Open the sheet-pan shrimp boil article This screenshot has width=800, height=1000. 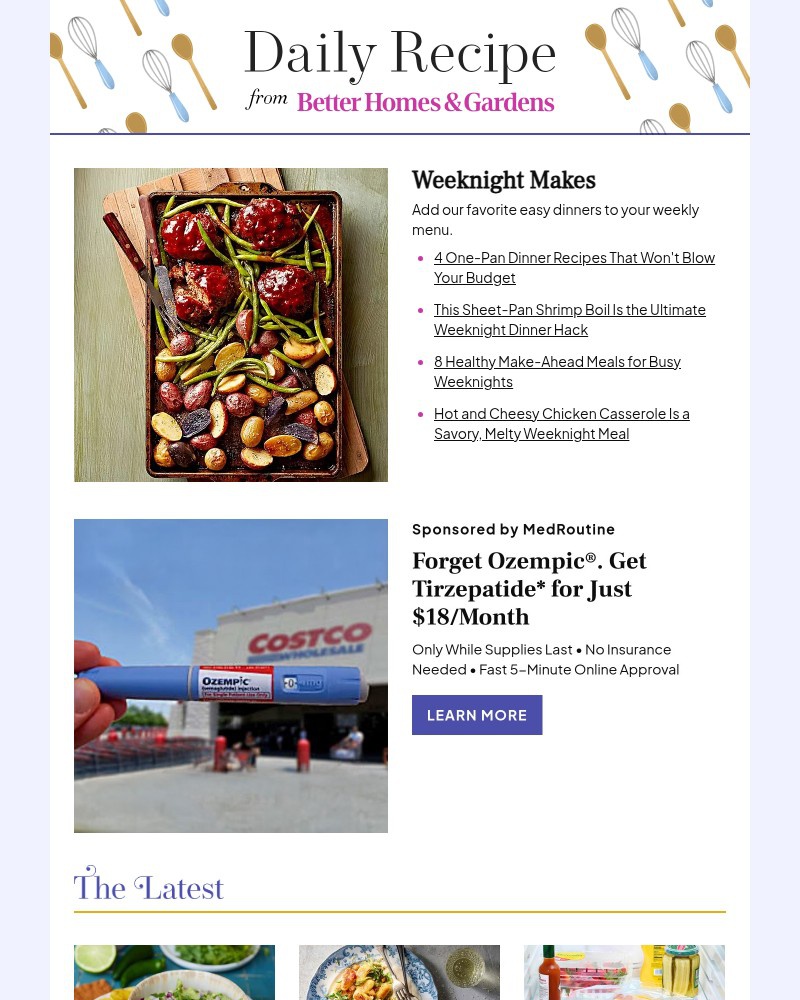click(569, 319)
